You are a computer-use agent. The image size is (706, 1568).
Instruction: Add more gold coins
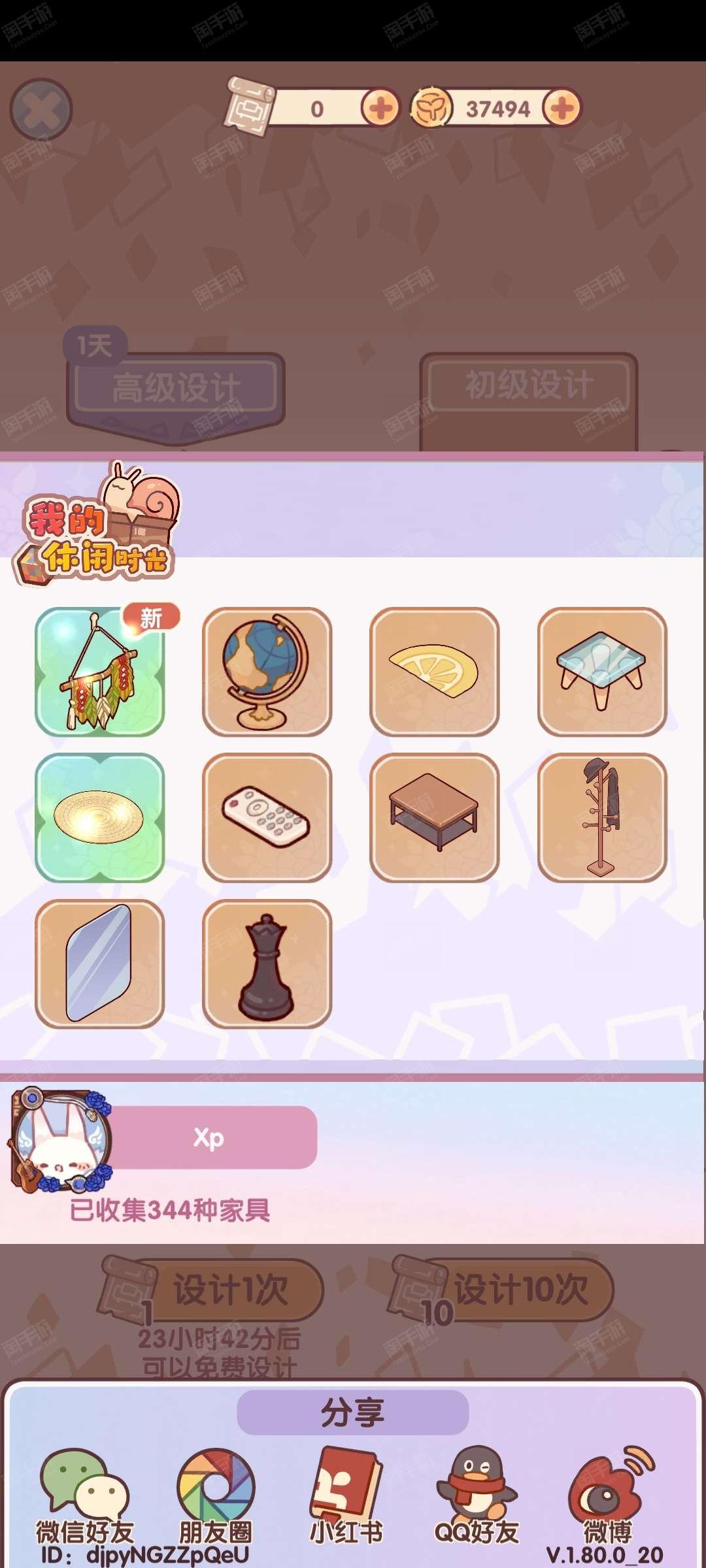click(562, 108)
